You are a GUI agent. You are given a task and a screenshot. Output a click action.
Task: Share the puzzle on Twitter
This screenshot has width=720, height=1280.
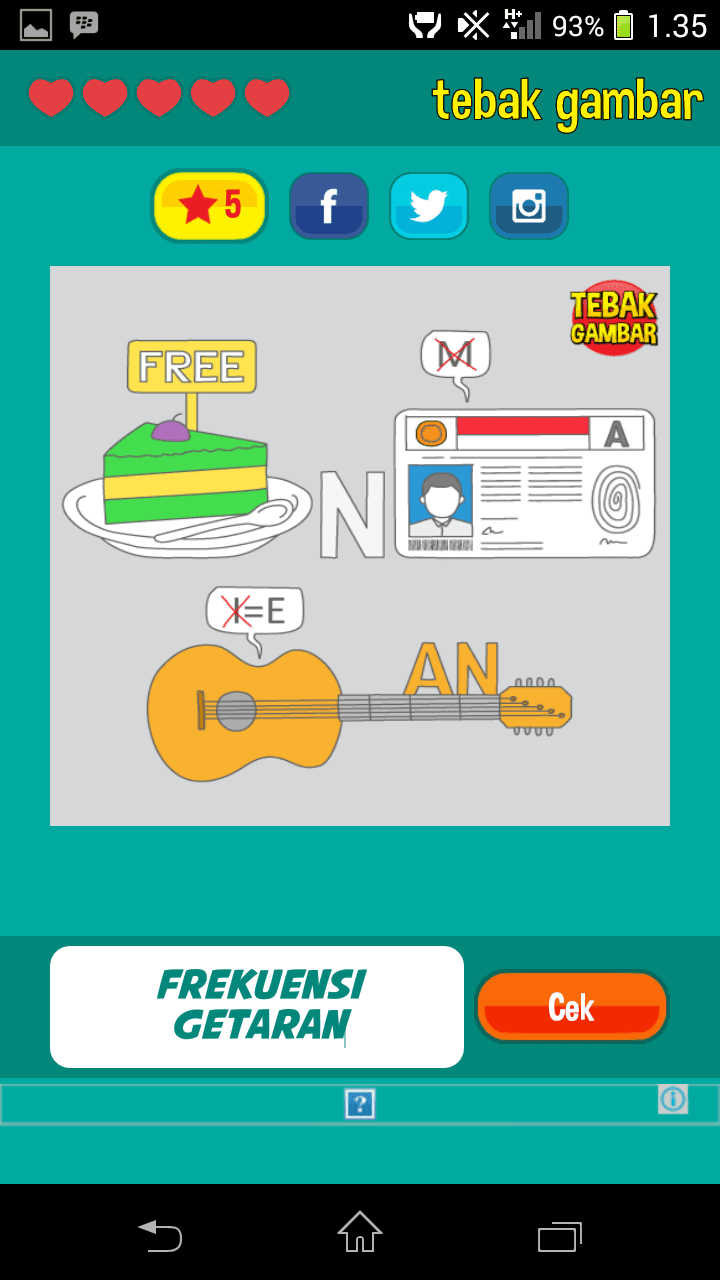(x=428, y=206)
